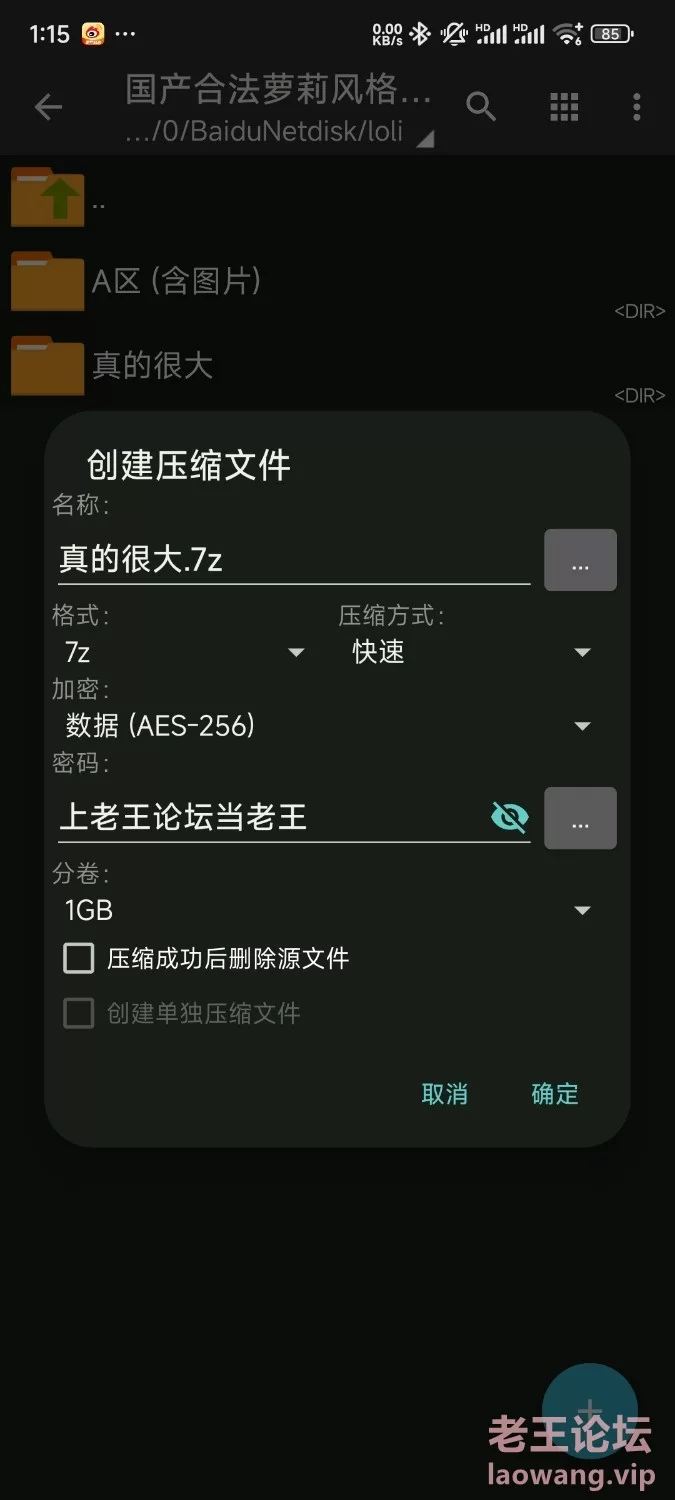Tap the 密码 password input field
Screen dimensions: 675x1500
coord(270,818)
